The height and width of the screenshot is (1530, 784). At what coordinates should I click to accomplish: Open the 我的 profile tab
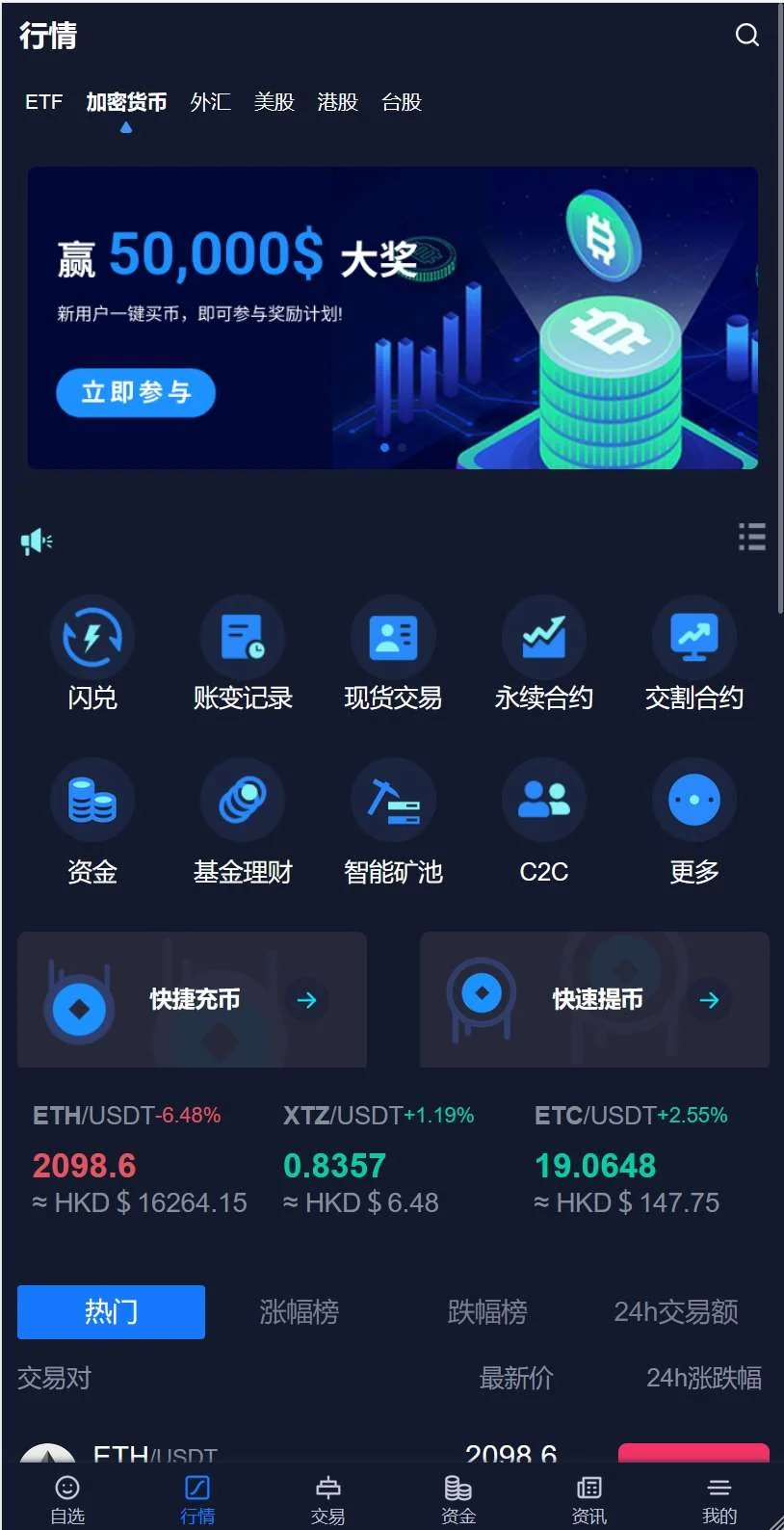(x=719, y=1499)
